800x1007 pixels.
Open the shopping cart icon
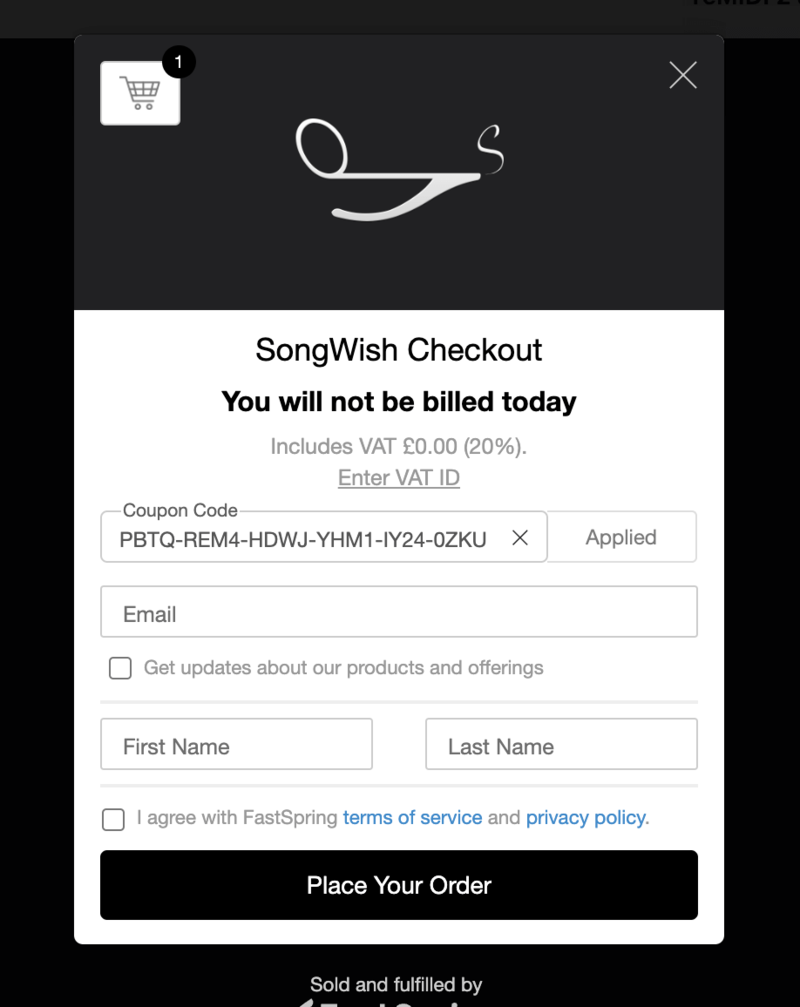click(x=140, y=93)
